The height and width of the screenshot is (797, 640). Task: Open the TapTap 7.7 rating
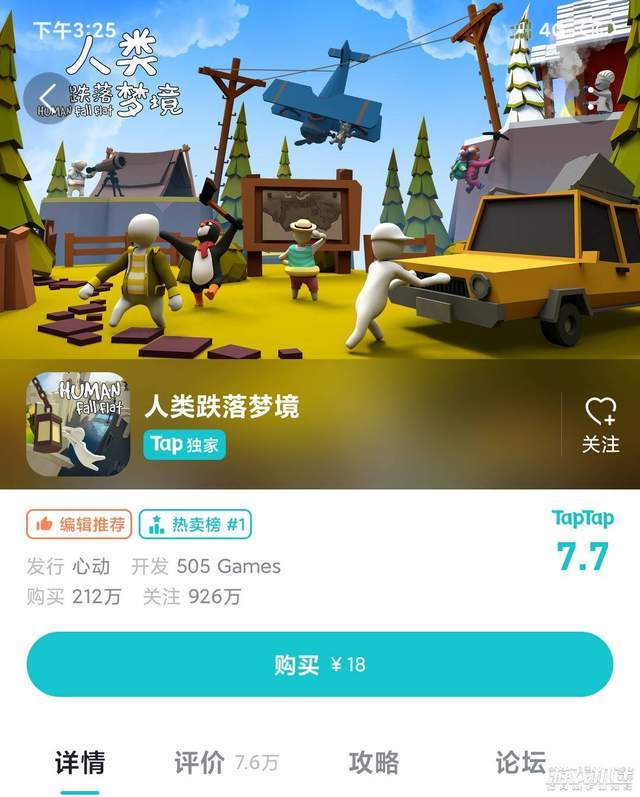pyautogui.click(x=582, y=544)
